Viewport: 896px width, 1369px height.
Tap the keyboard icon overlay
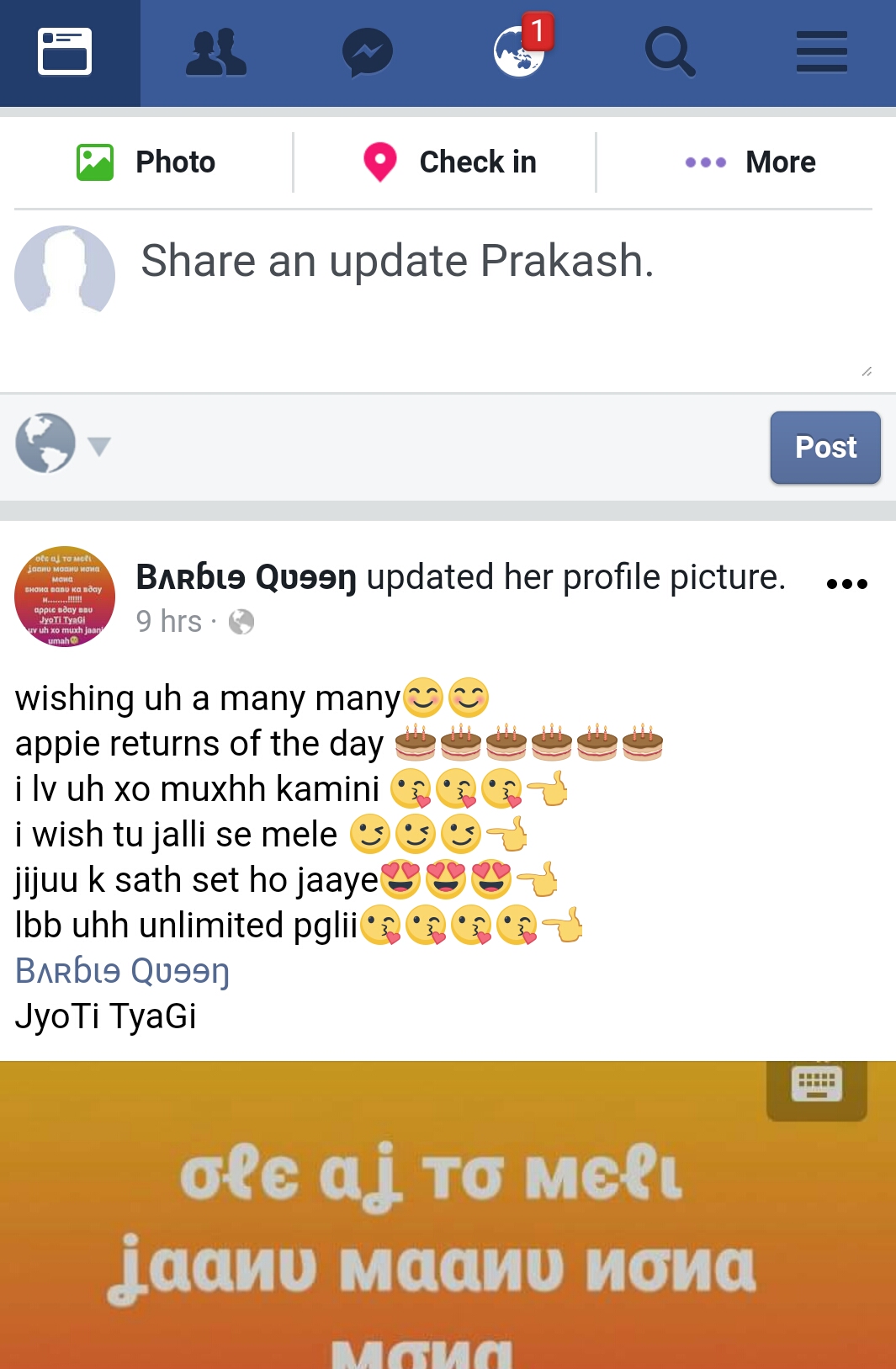coord(816,1085)
